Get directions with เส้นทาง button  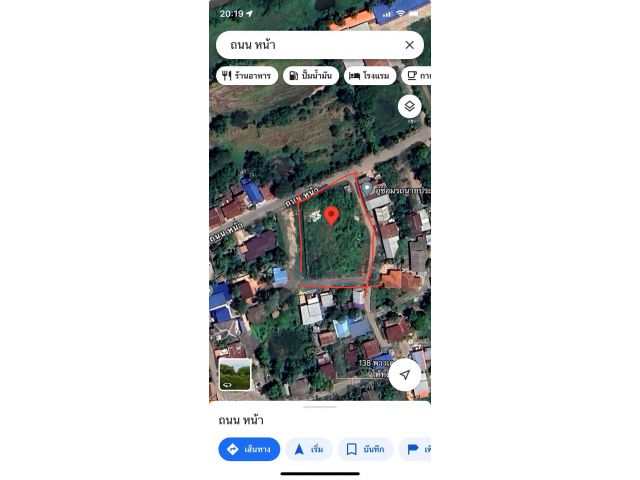click(249, 449)
